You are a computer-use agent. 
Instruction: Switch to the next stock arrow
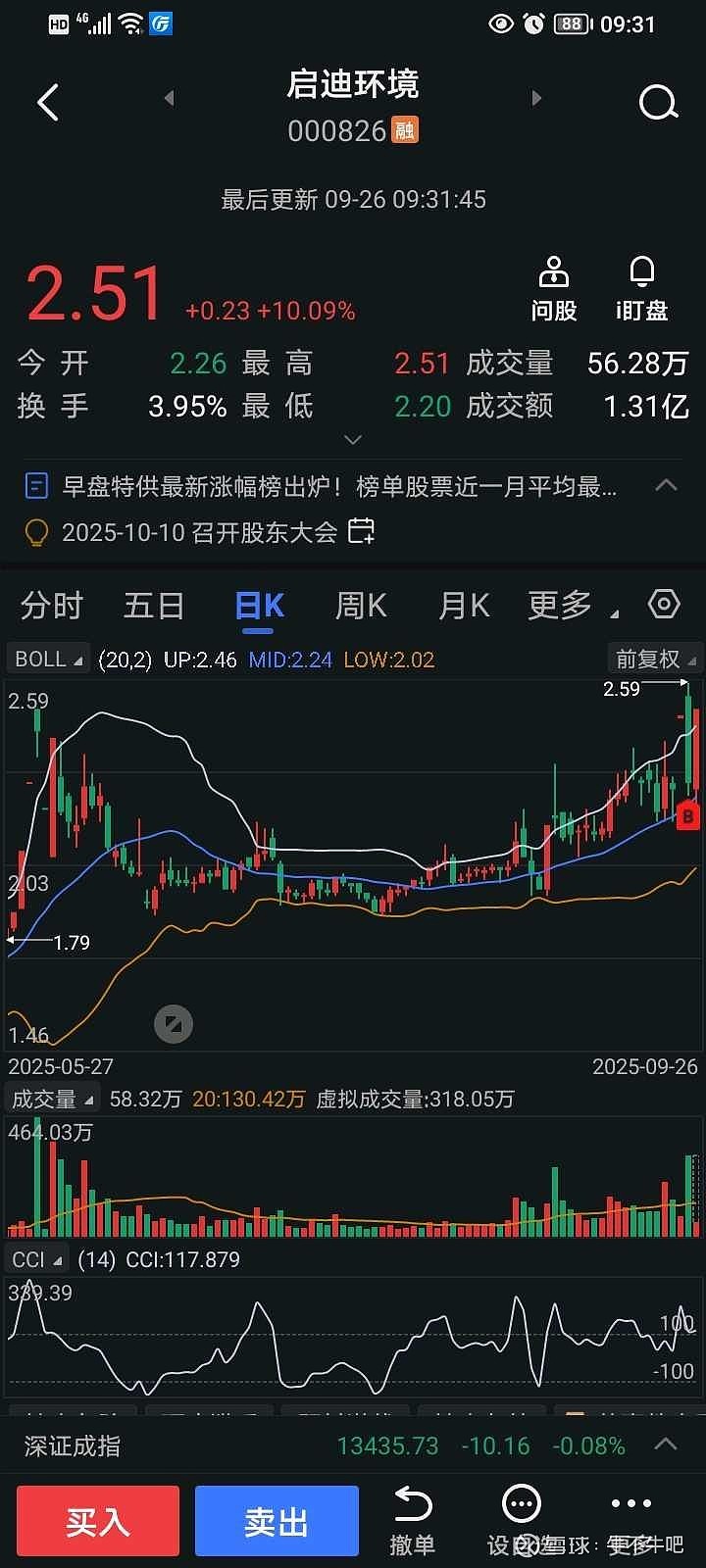535,98
